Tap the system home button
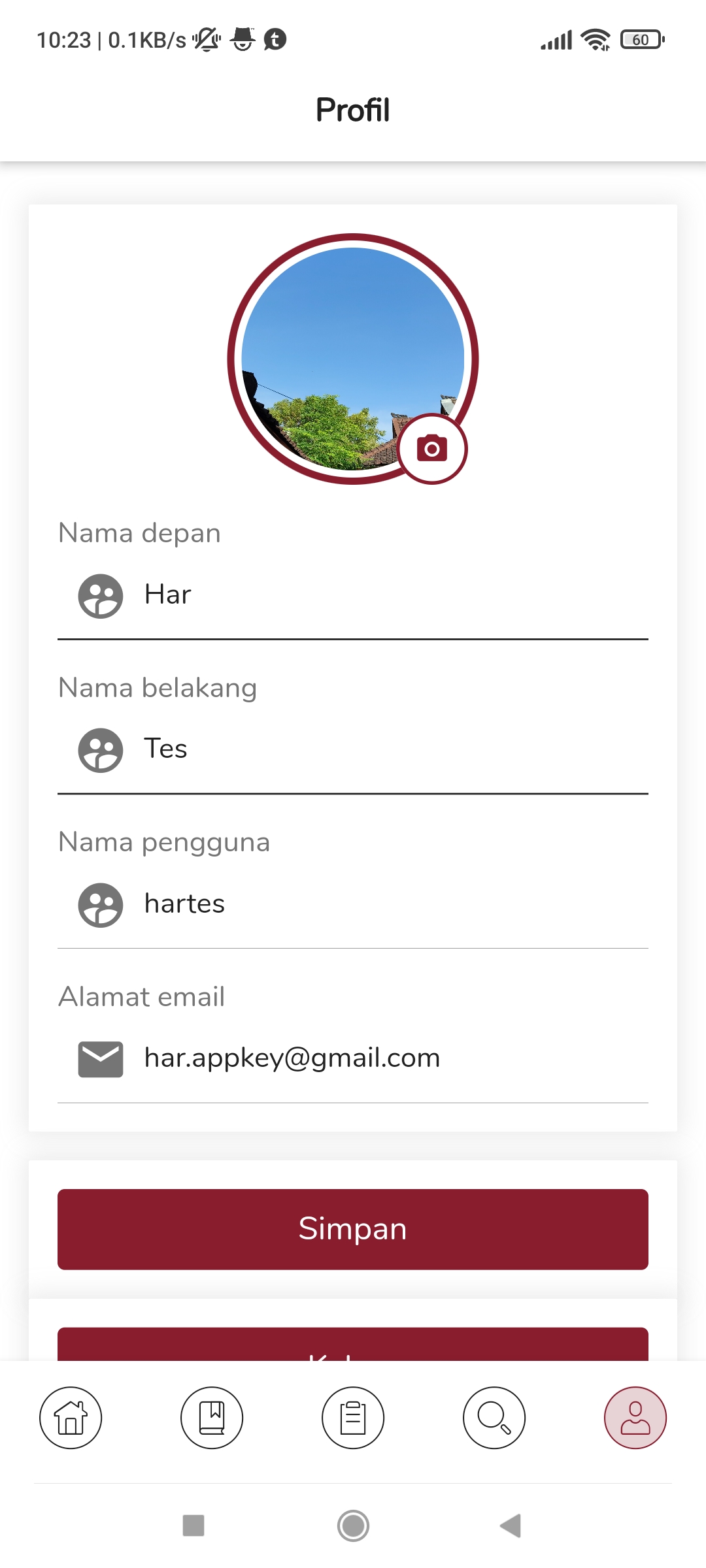The image size is (706, 1568). tap(353, 1526)
